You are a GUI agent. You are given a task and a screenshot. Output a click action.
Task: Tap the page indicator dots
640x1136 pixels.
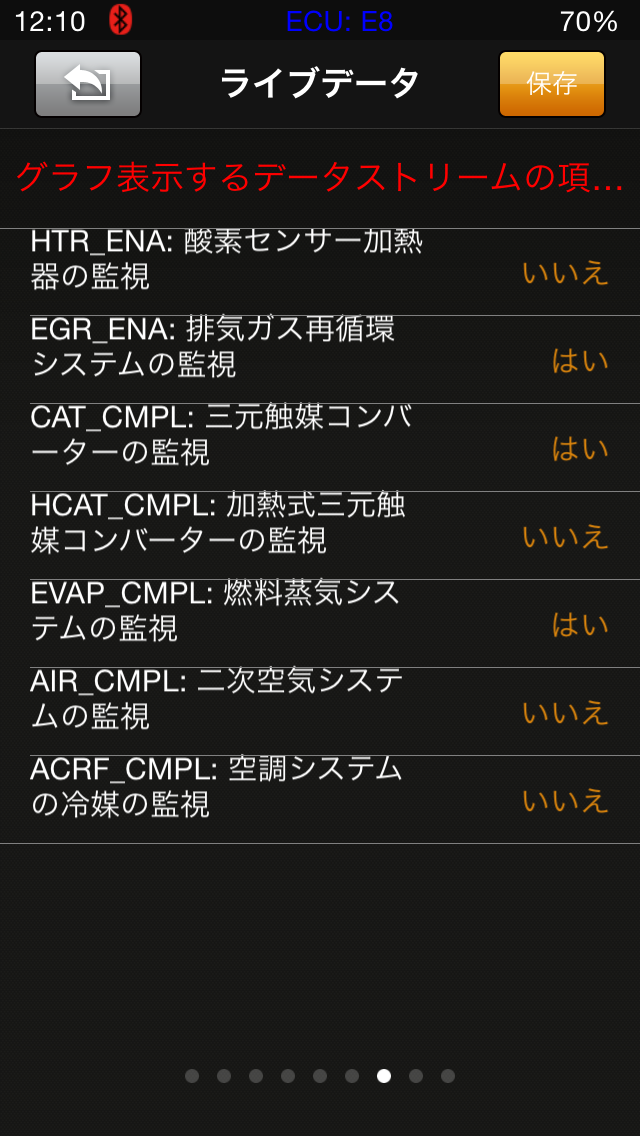tap(320, 1076)
